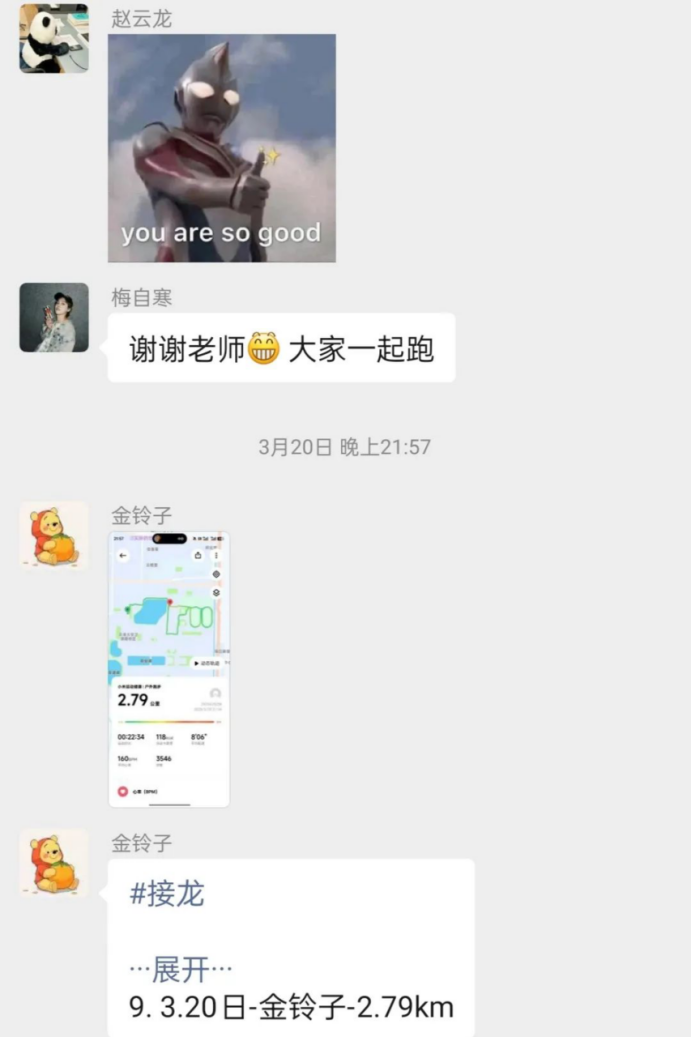
Task: Enlarge 金铃子's 2.79 km run screenshot
Action: [x=169, y=669]
